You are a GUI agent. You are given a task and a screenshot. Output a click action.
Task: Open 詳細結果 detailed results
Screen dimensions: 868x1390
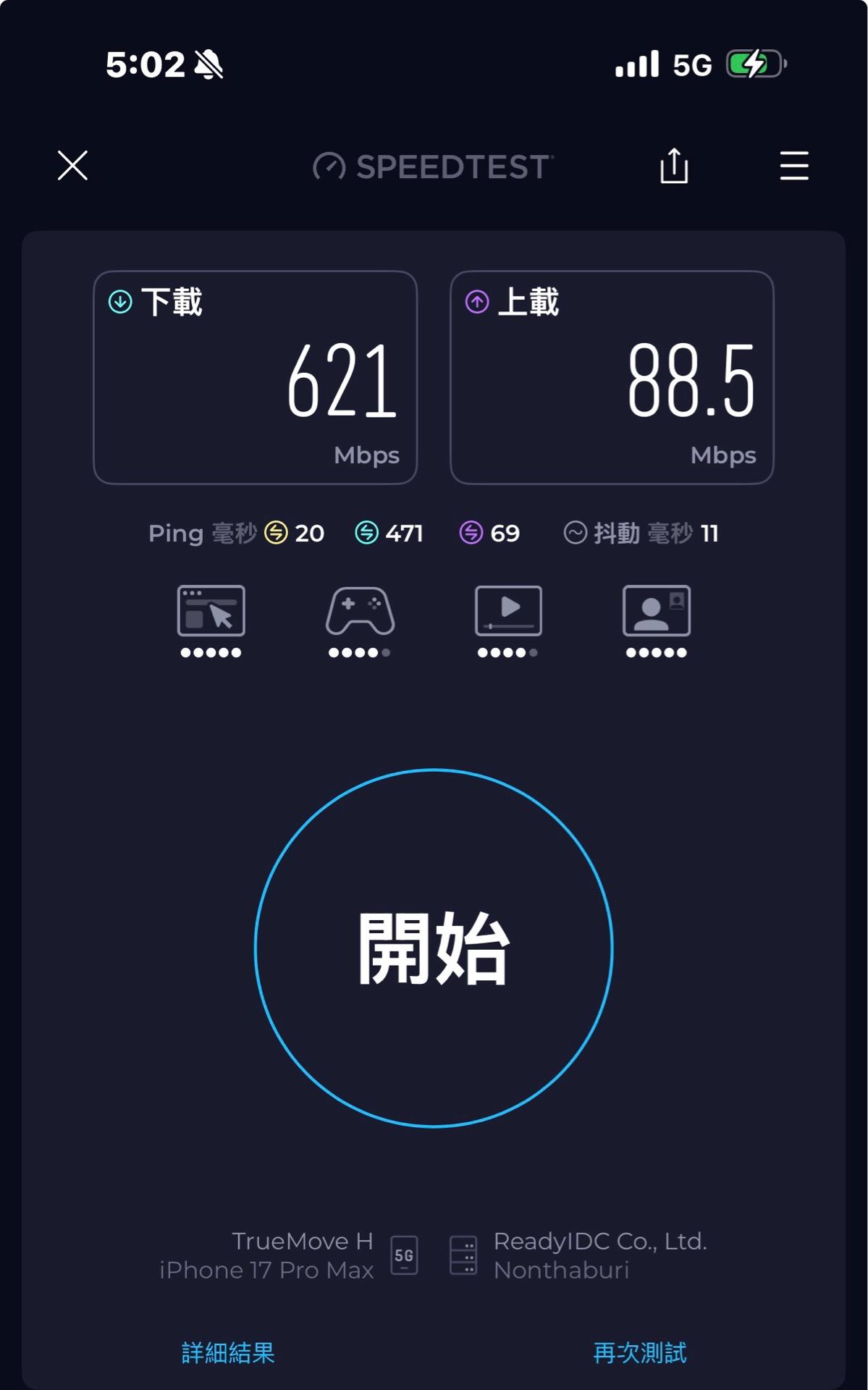pos(228,1352)
